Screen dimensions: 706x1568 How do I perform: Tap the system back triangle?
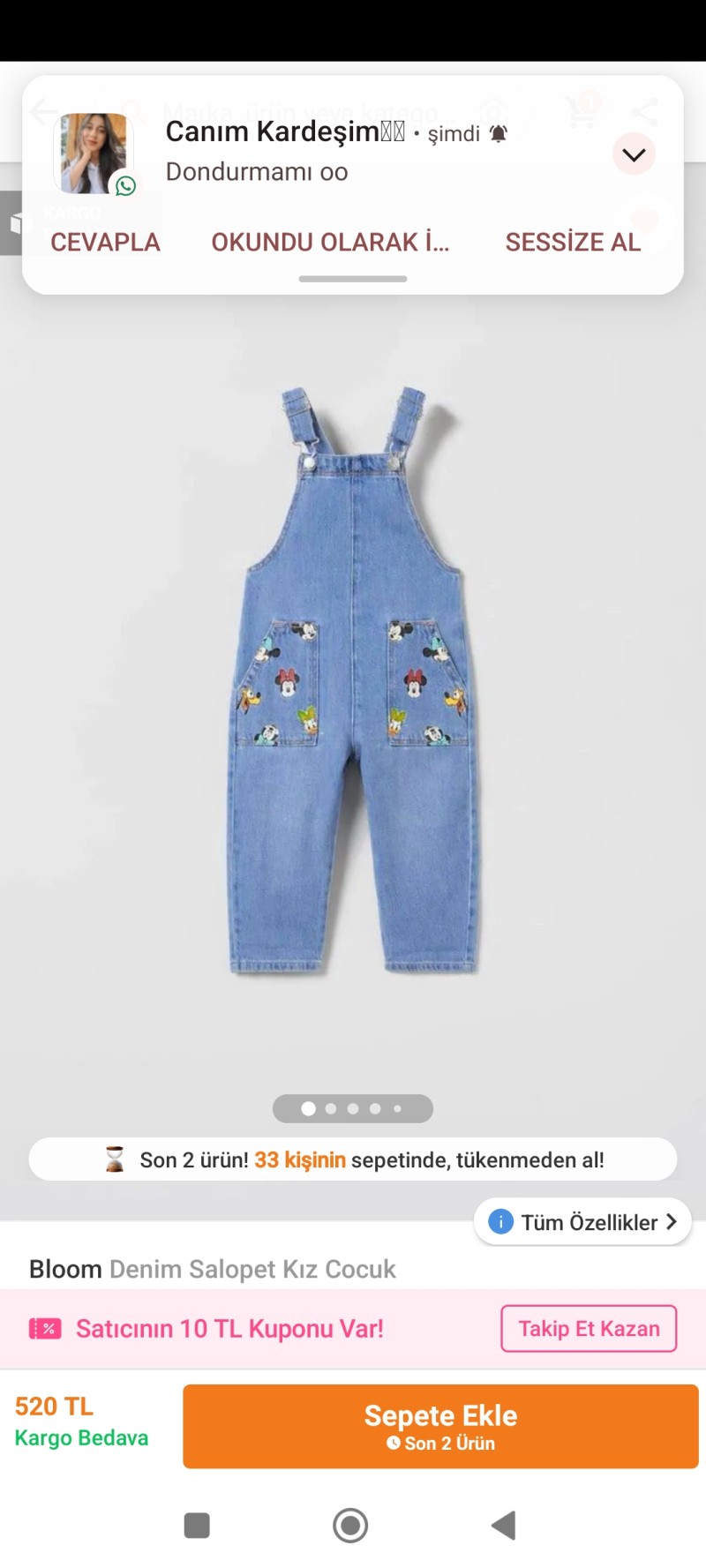pyautogui.click(x=504, y=1525)
